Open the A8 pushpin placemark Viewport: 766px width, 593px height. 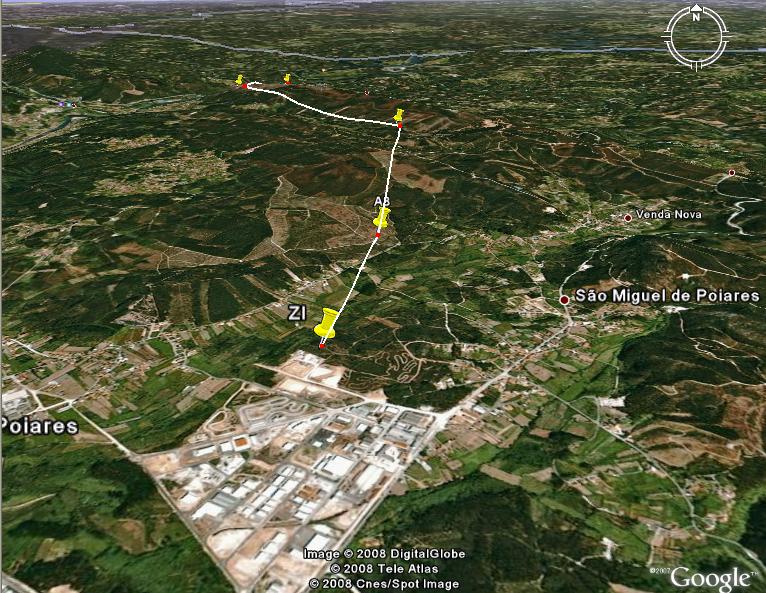(x=381, y=219)
